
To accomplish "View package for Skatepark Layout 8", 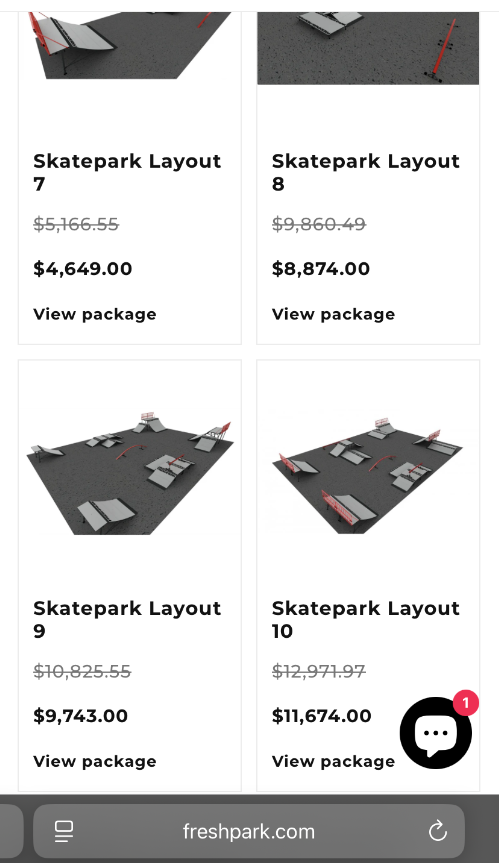I will point(333,314).
